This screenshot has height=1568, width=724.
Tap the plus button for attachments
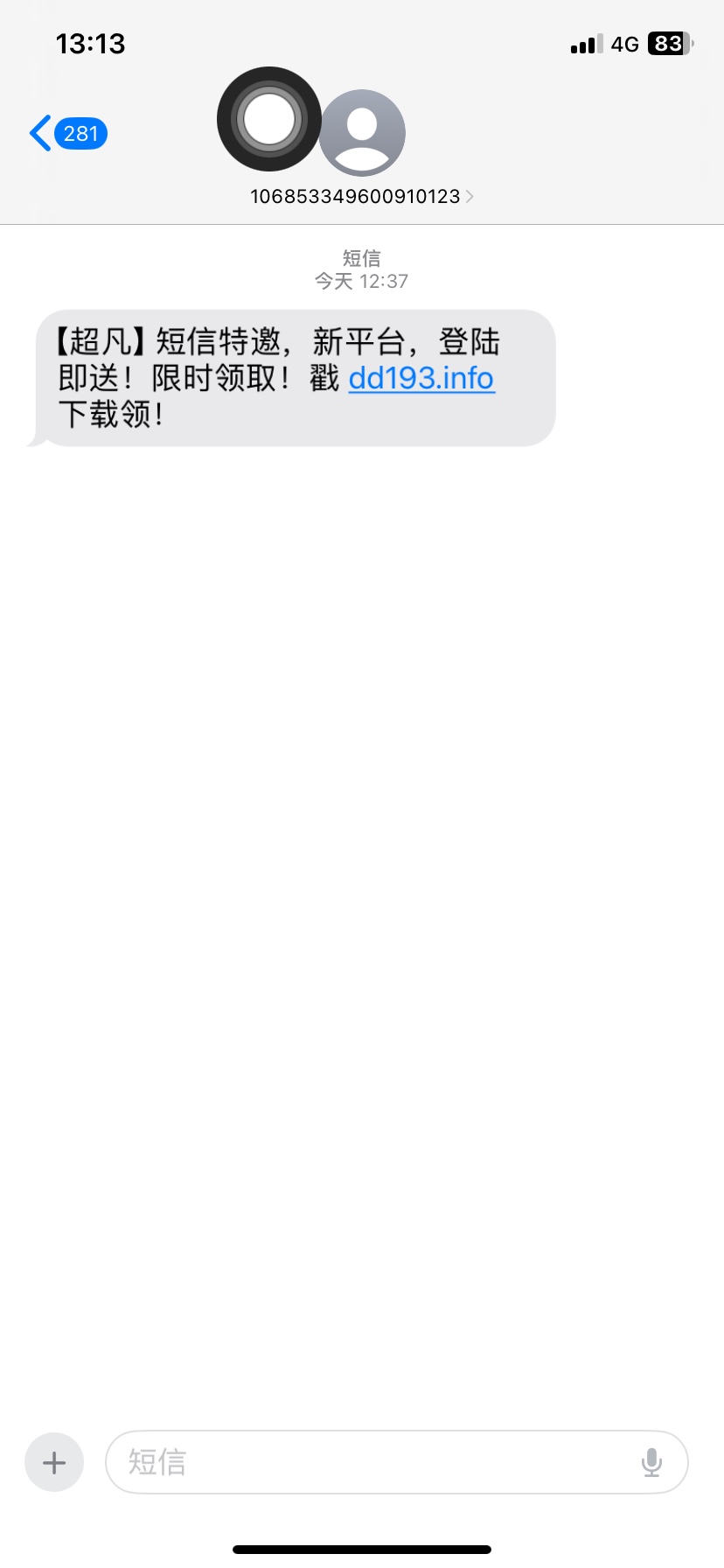coord(54,1462)
